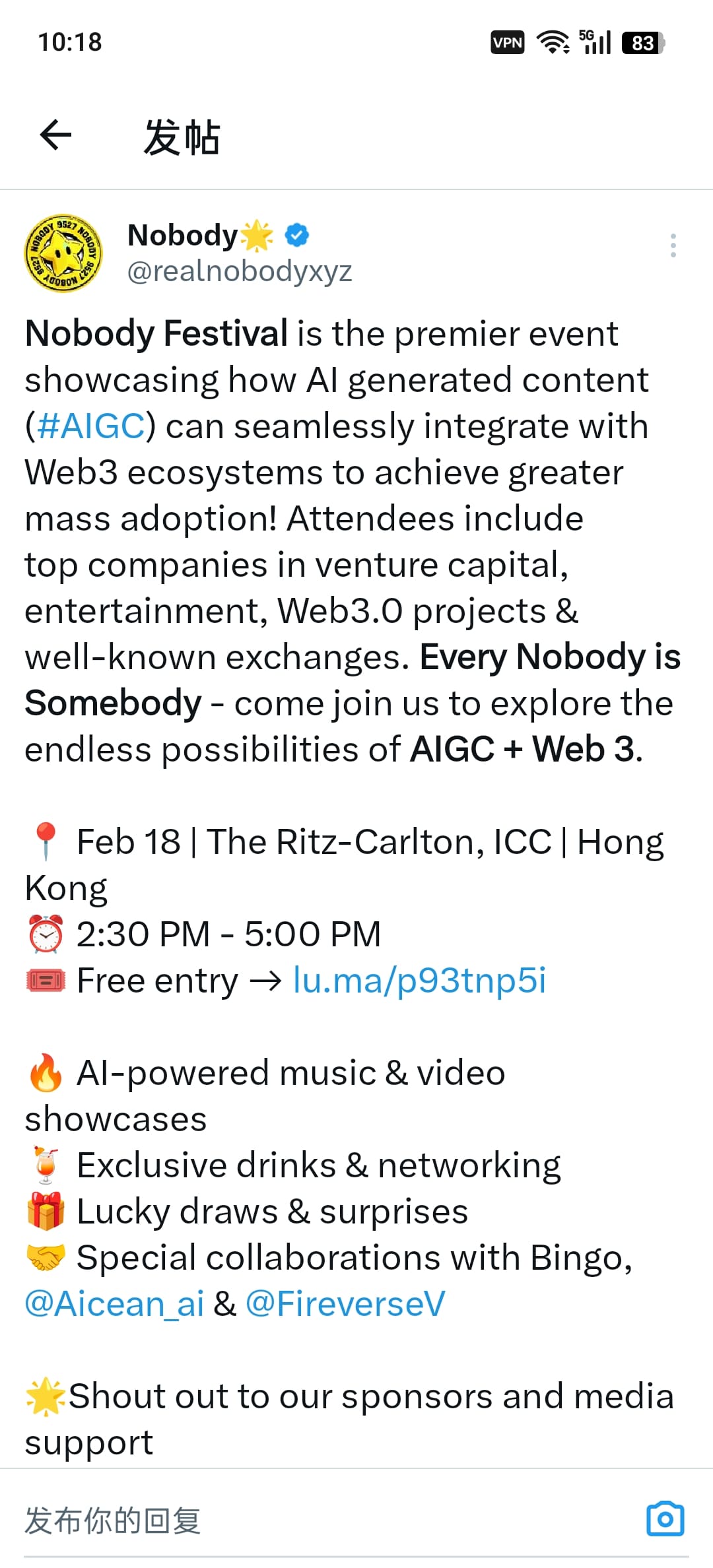
Task: Visit the @Aicean_ai mention
Action: point(115,1304)
